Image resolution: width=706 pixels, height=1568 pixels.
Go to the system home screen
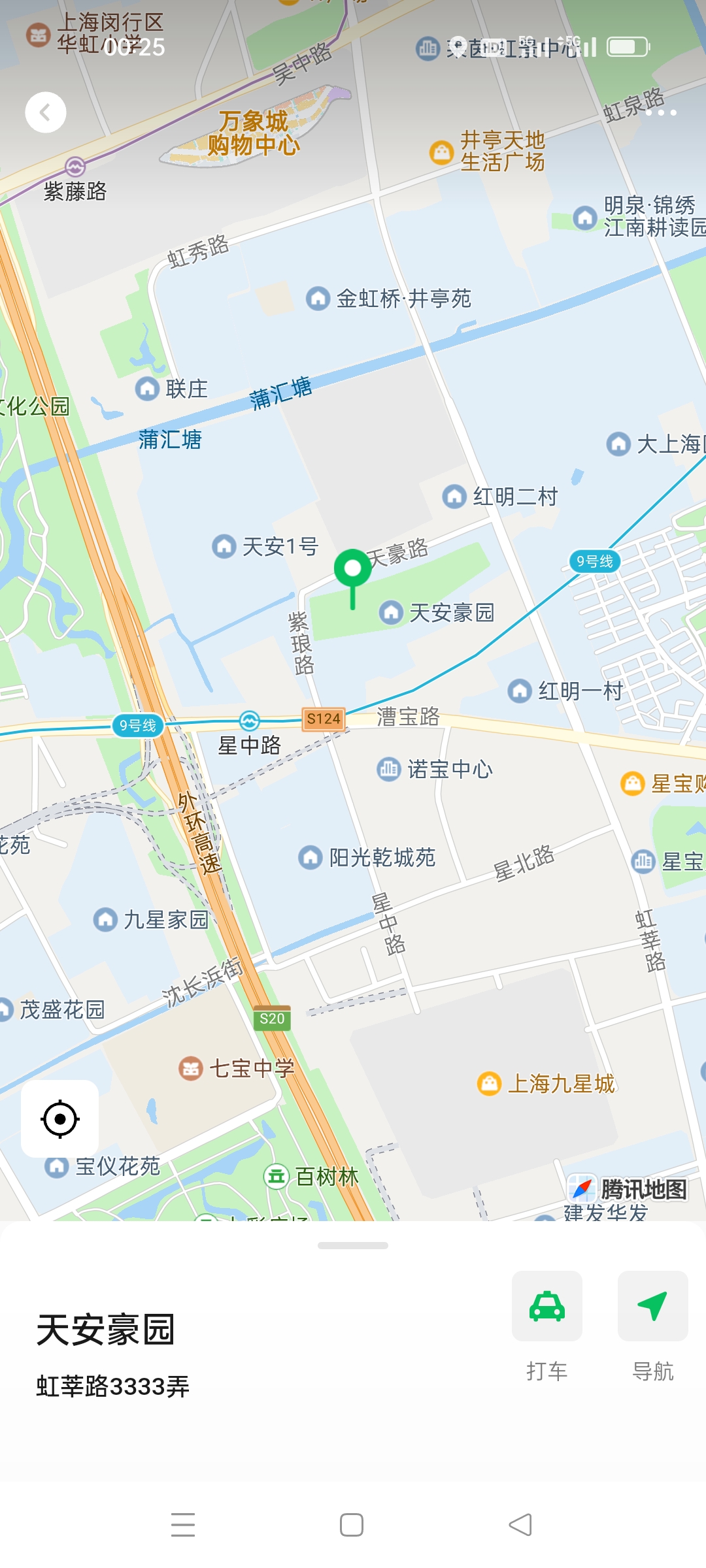pyautogui.click(x=352, y=1525)
